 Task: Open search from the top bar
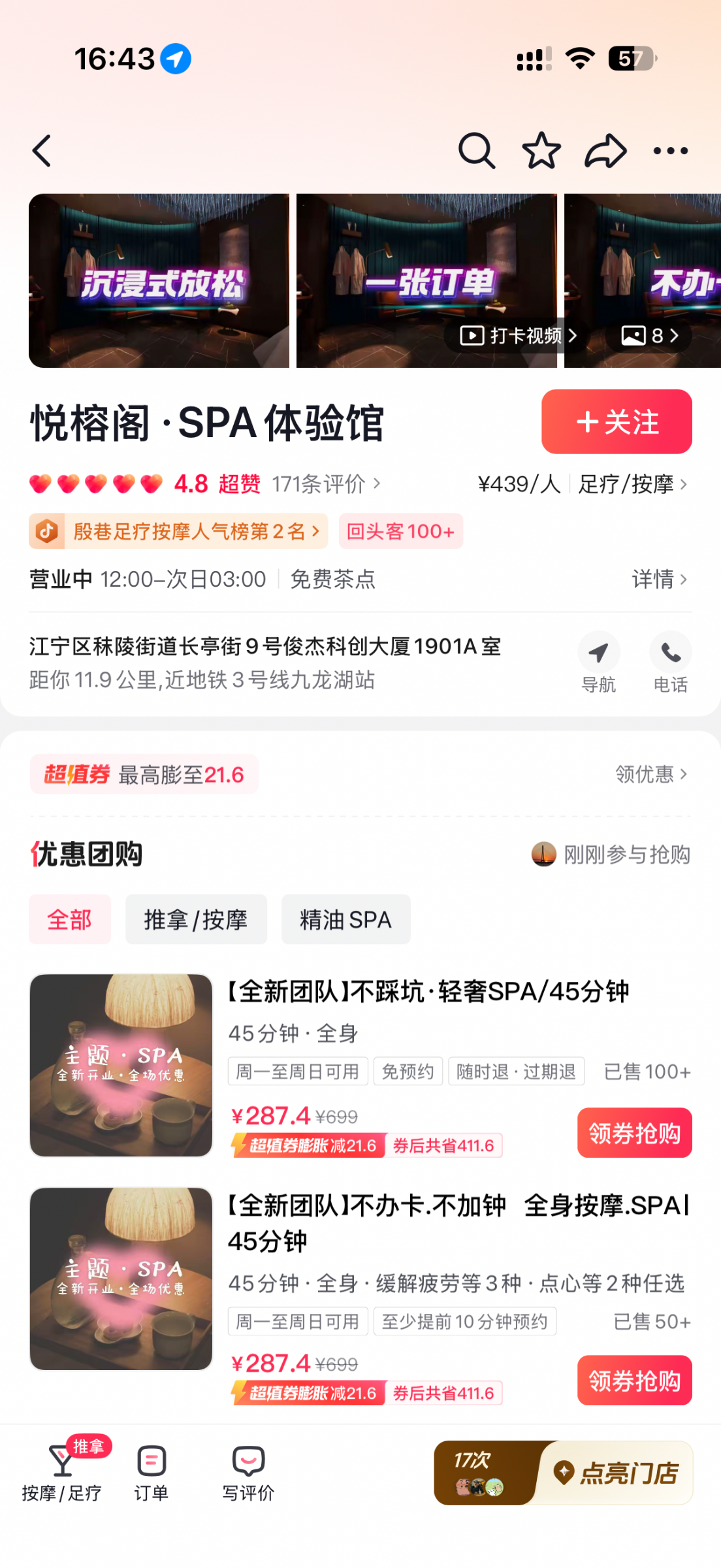tap(476, 151)
